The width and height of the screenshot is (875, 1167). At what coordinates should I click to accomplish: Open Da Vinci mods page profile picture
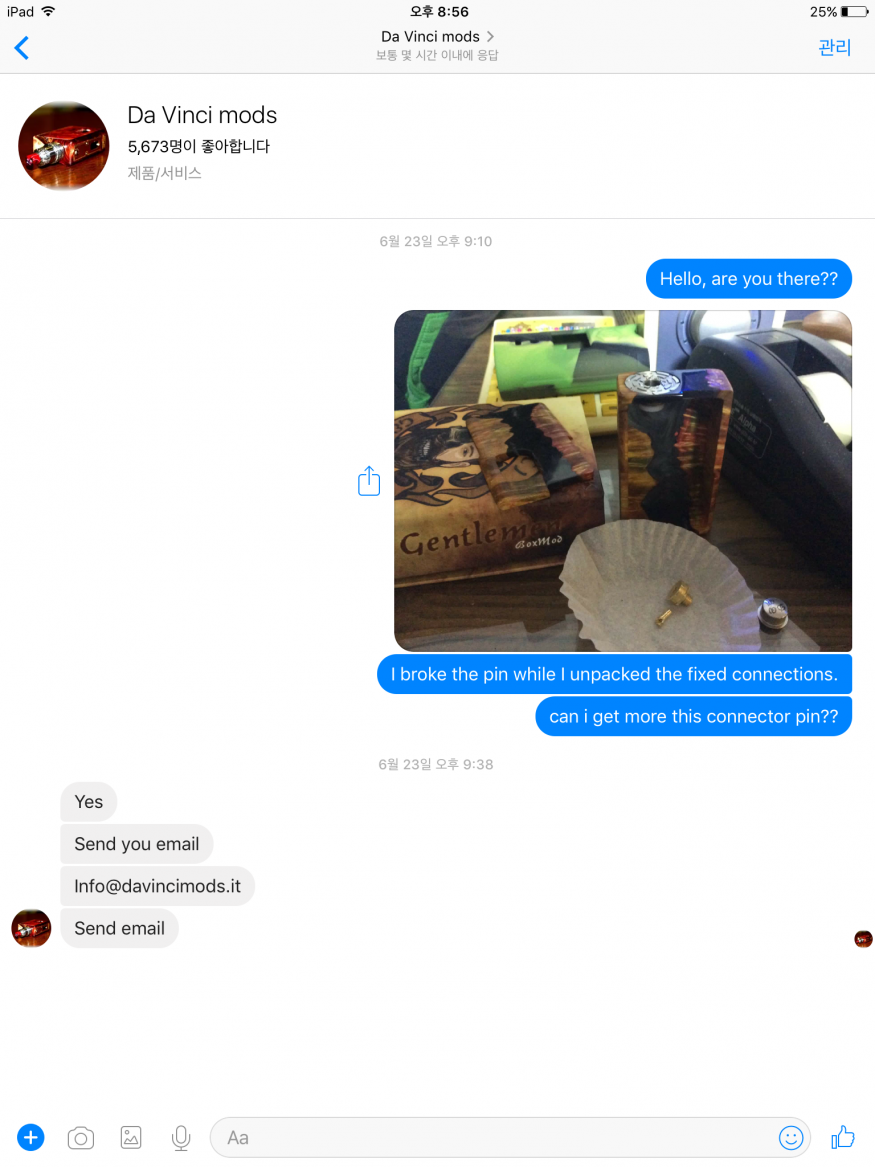pos(63,146)
